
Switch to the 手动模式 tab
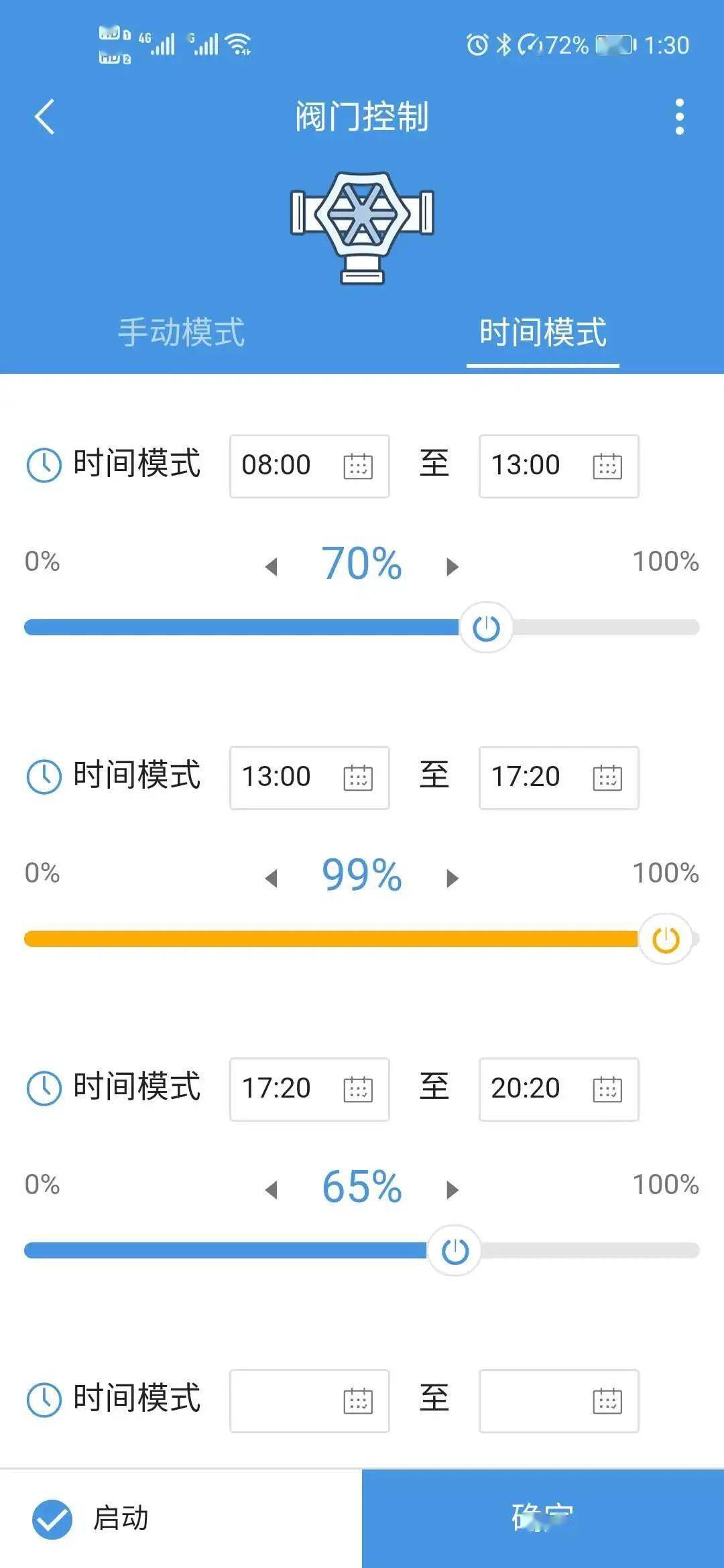[x=181, y=332]
